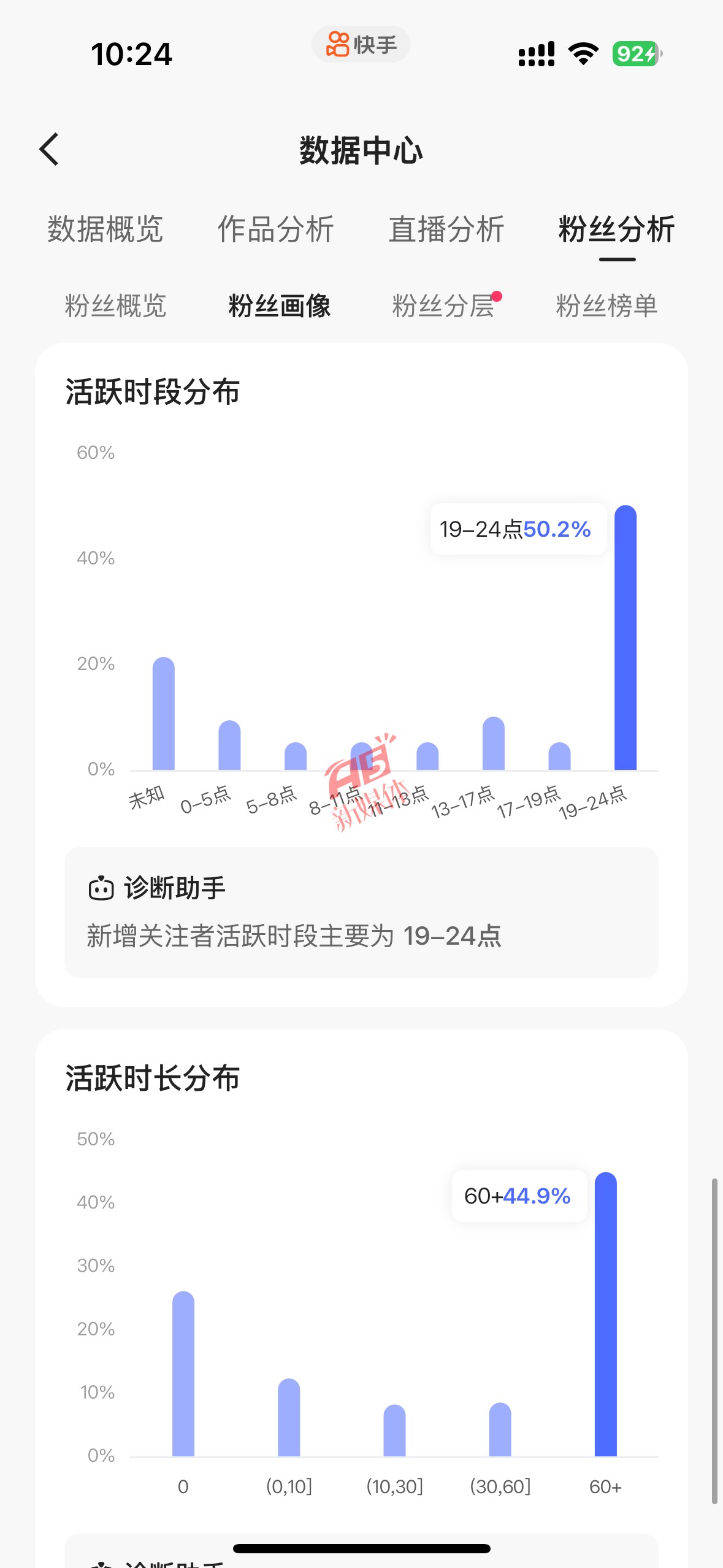Open the 作品分析 tab
Screen dimensions: 723x1568
276,229
